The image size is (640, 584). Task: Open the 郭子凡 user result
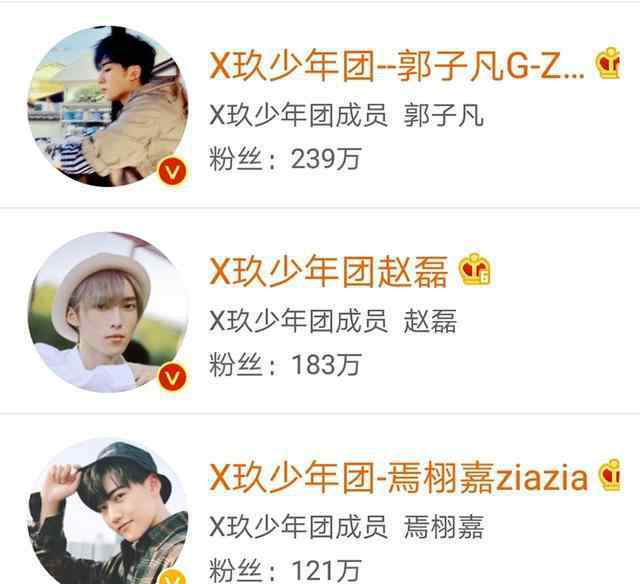click(395, 66)
